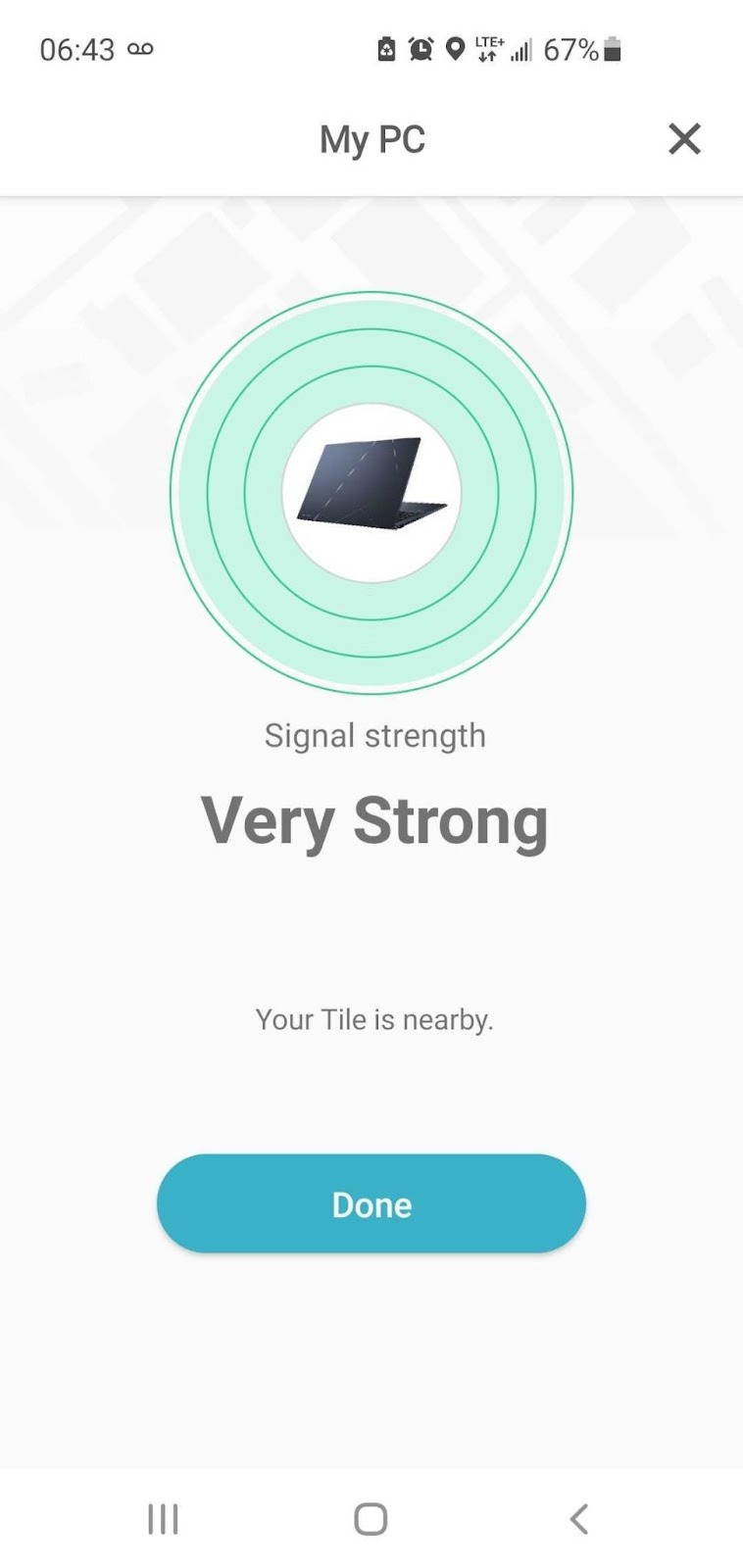Image resolution: width=743 pixels, height=1568 pixels.
Task: Close the My PC screen
Action: pyautogui.click(x=684, y=139)
